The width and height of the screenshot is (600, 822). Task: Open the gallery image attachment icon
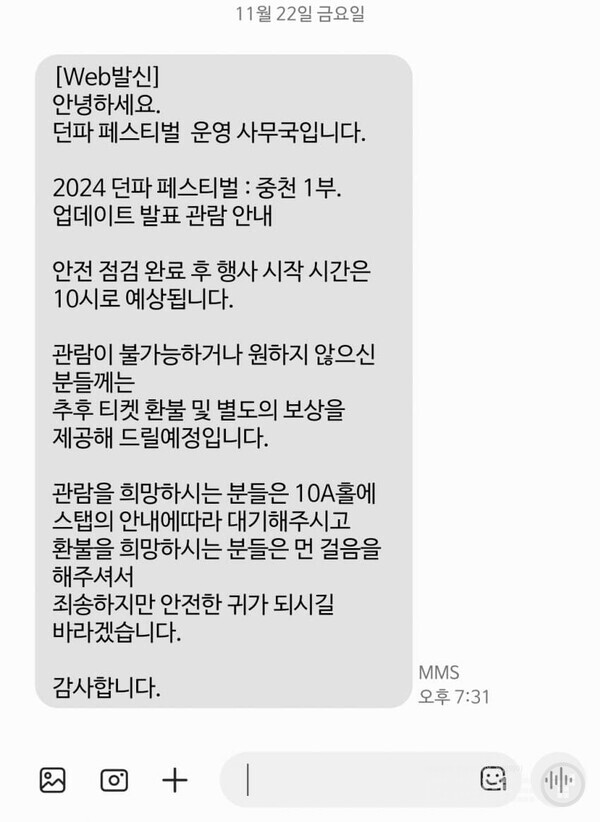click(53, 779)
